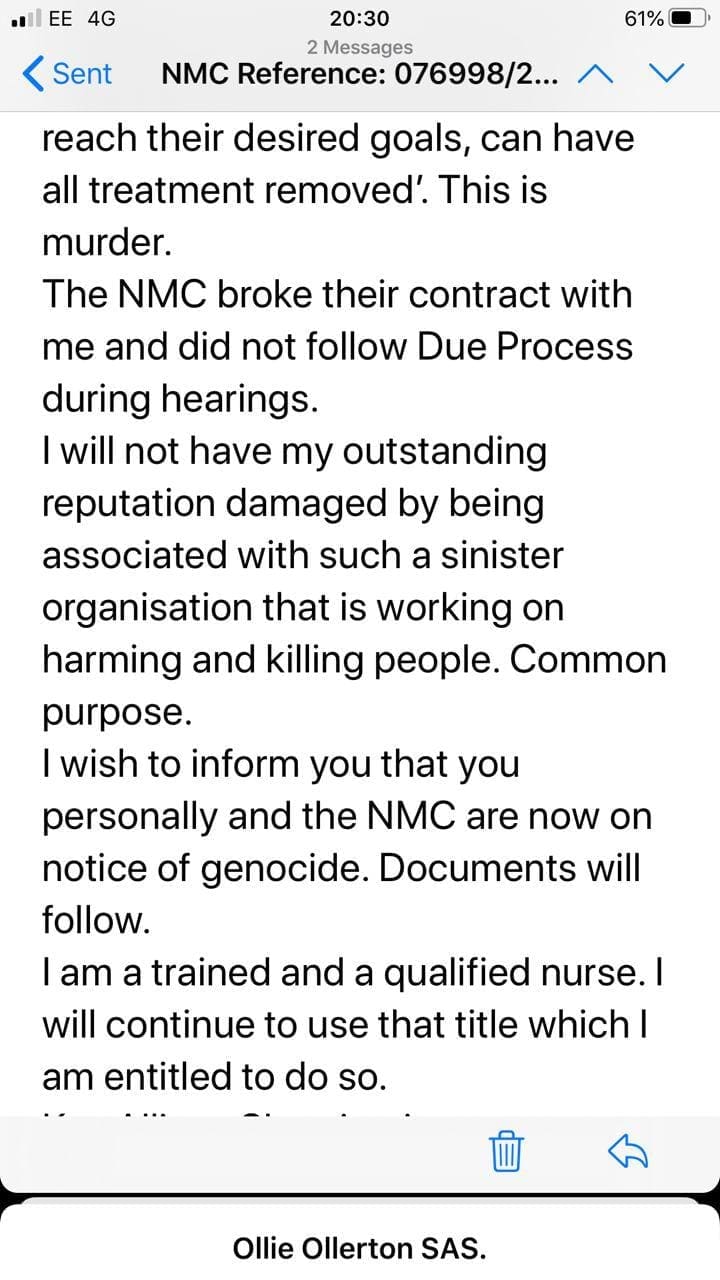The width and height of the screenshot is (720, 1280).
Task: Open the Ollie Ollerton SAS. draft
Action: [360, 1247]
